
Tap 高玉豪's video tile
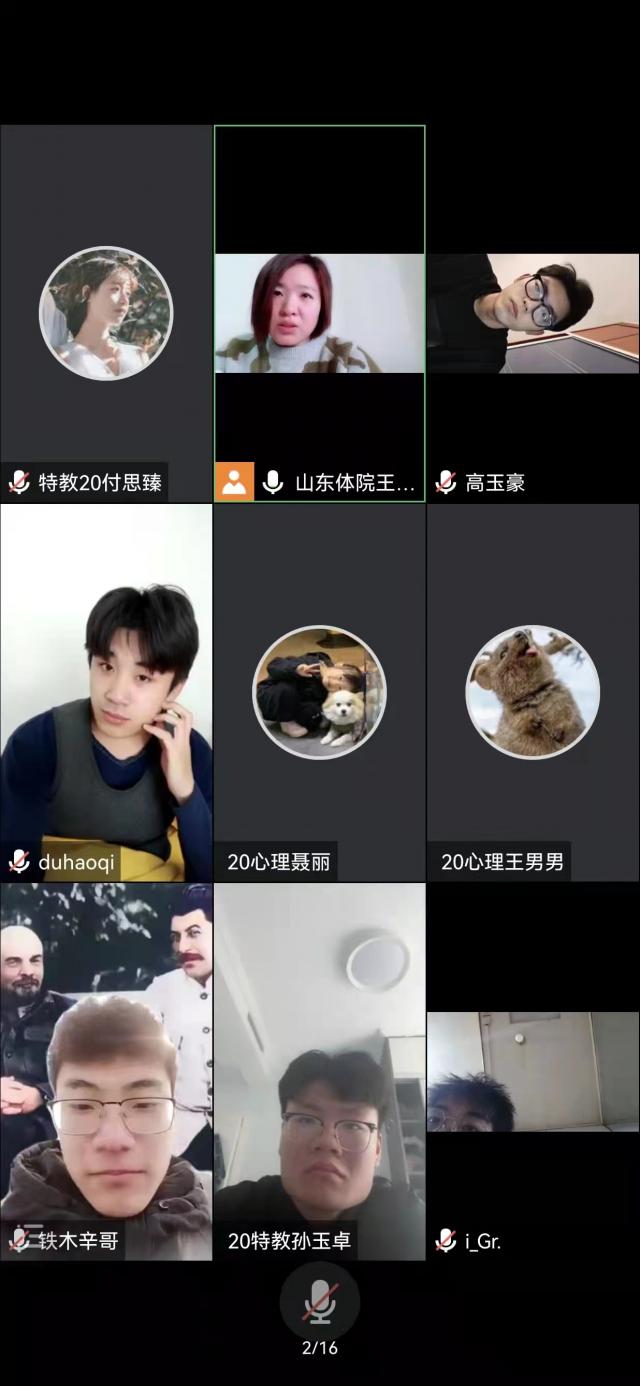pos(533,314)
